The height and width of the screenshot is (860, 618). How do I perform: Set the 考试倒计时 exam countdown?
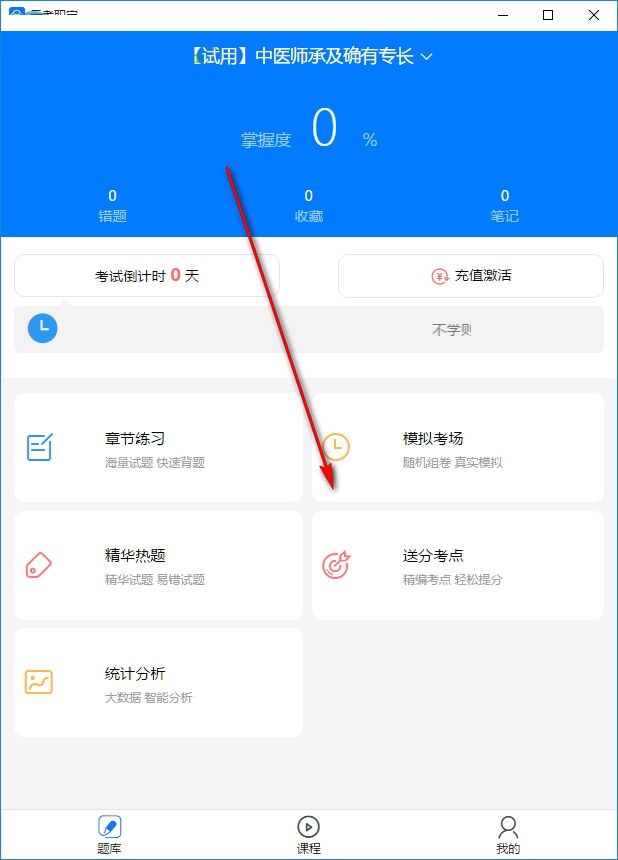tap(147, 276)
